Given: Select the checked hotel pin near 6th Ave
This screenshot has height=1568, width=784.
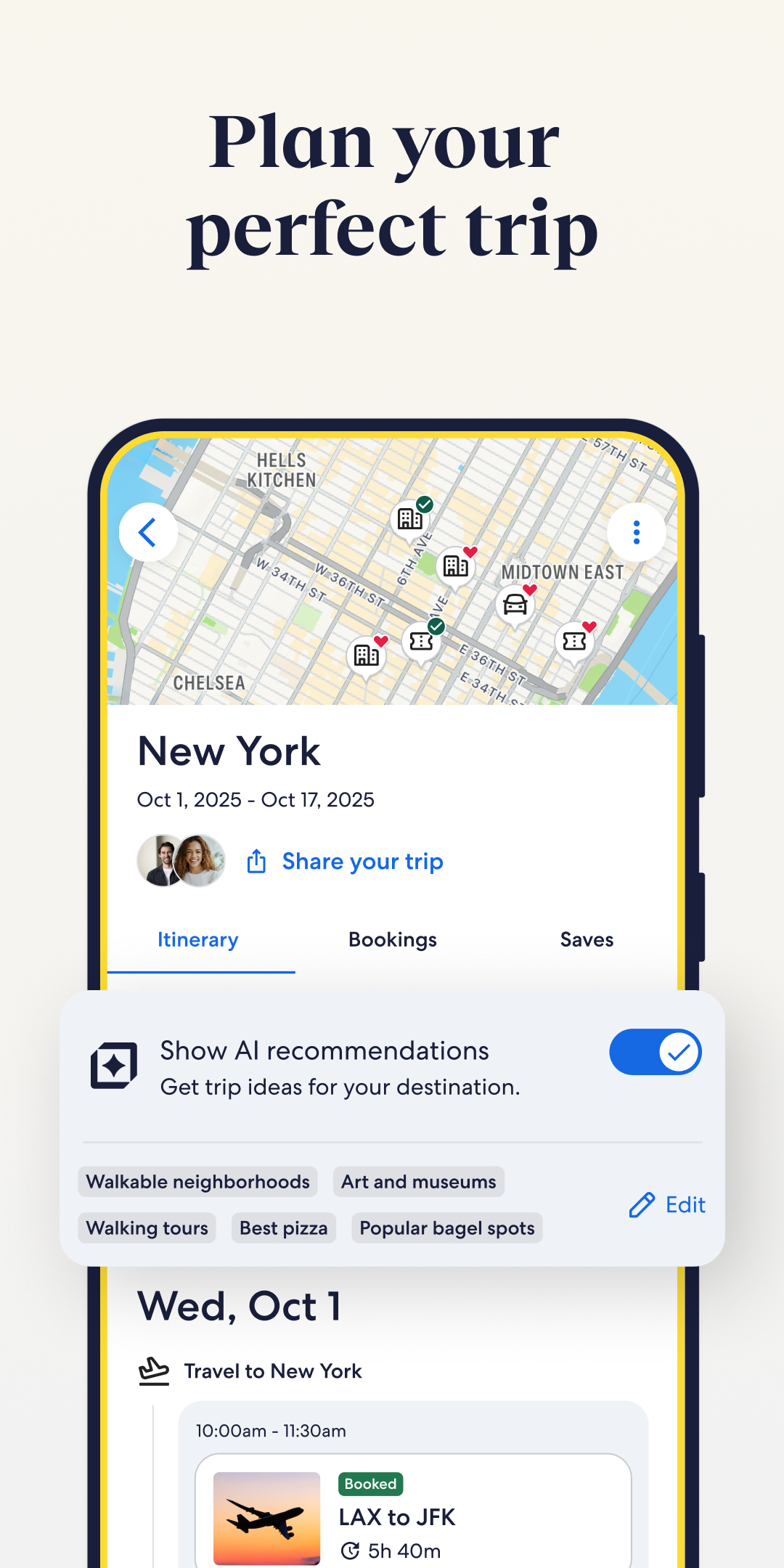Looking at the screenshot, I should (x=410, y=519).
